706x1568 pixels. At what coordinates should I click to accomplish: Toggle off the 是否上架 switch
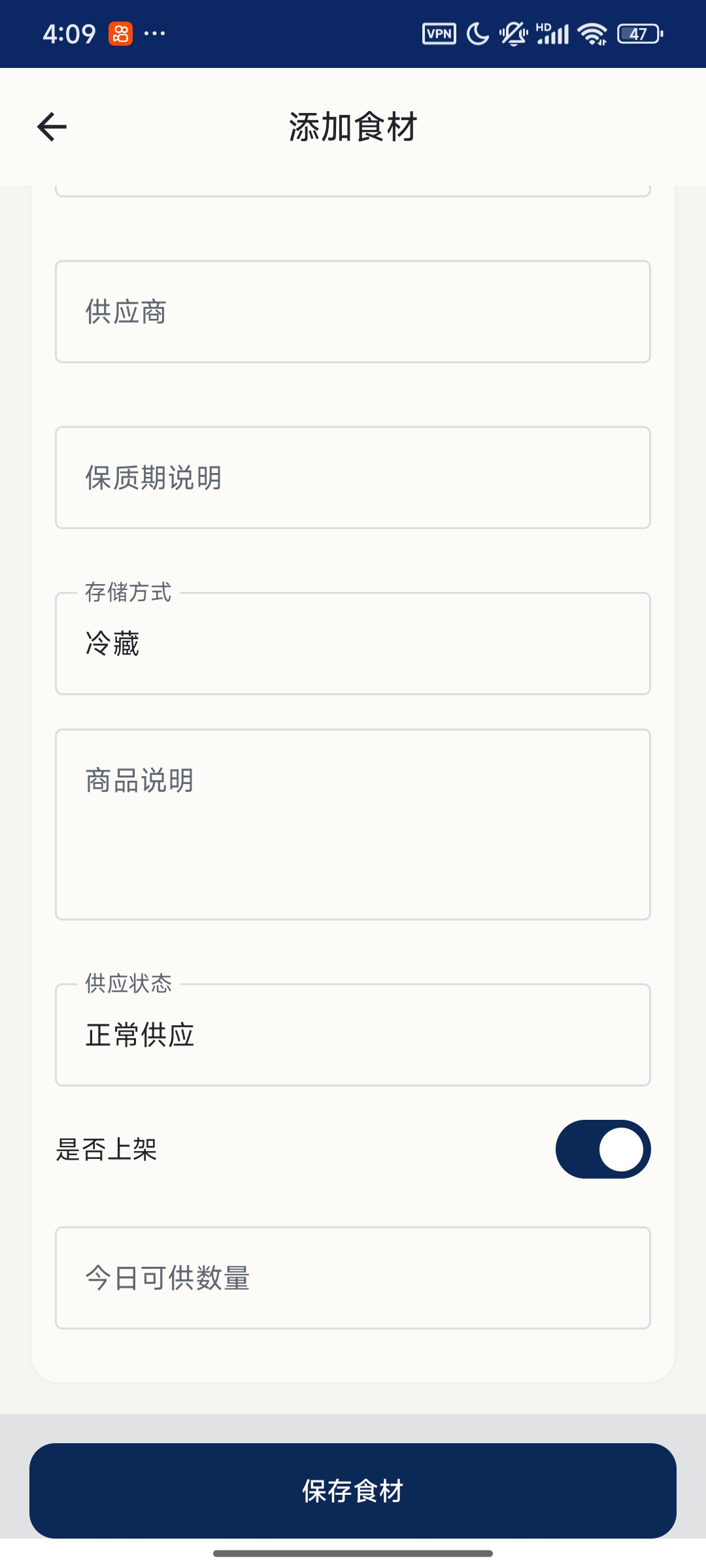[x=603, y=1149]
